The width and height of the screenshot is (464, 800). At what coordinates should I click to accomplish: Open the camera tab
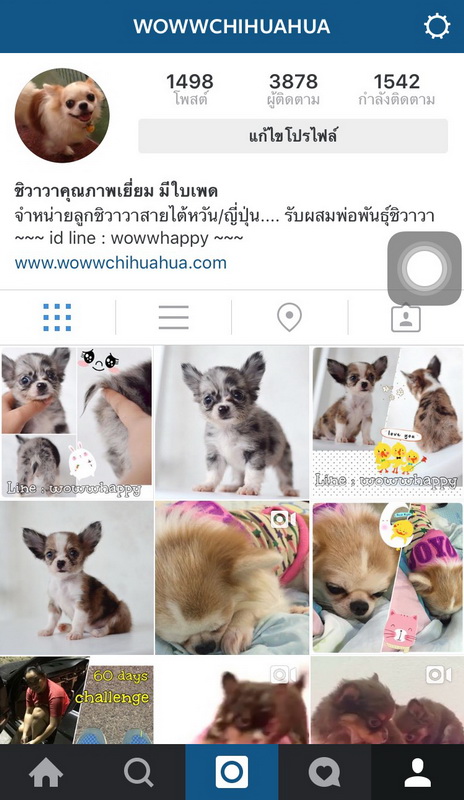tap(232, 772)
